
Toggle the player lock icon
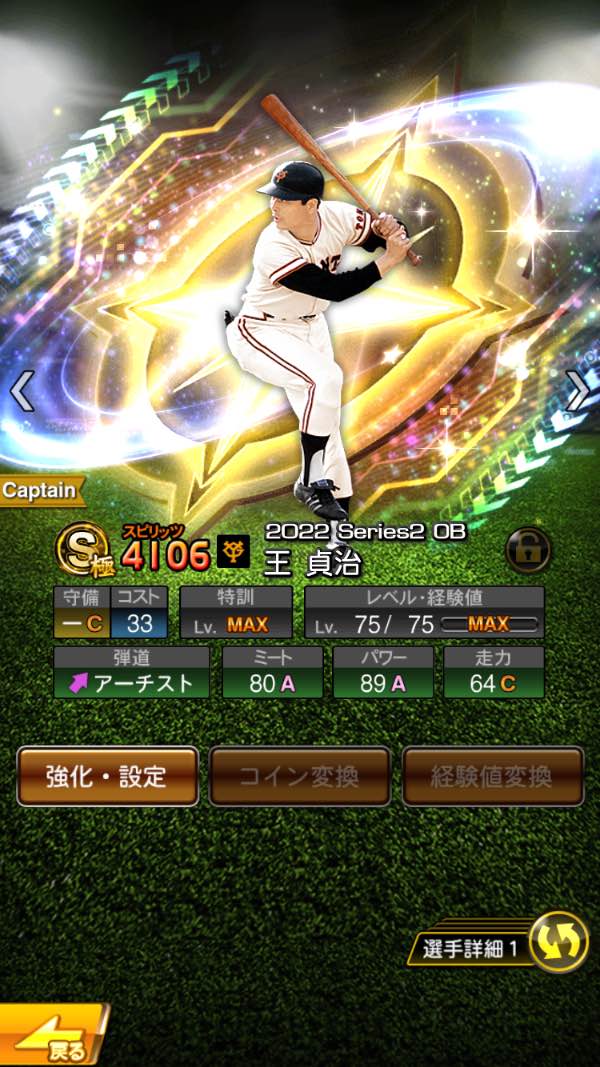[527, 549]
